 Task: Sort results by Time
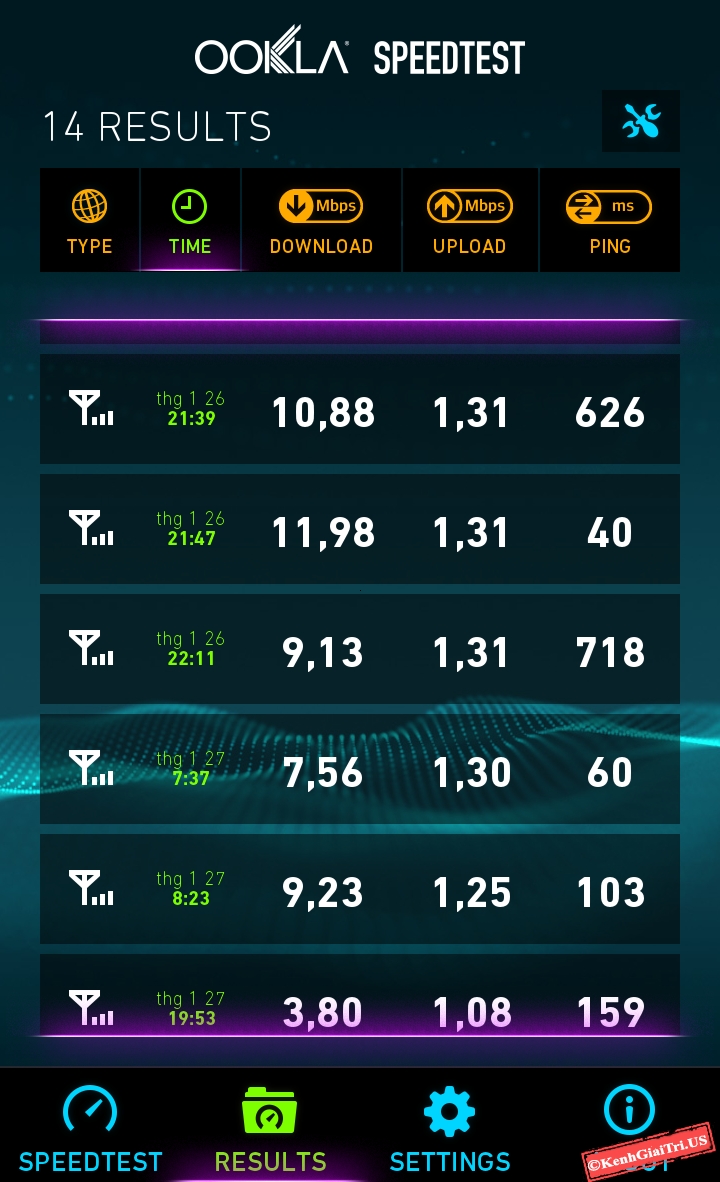(x=190, y=221)
